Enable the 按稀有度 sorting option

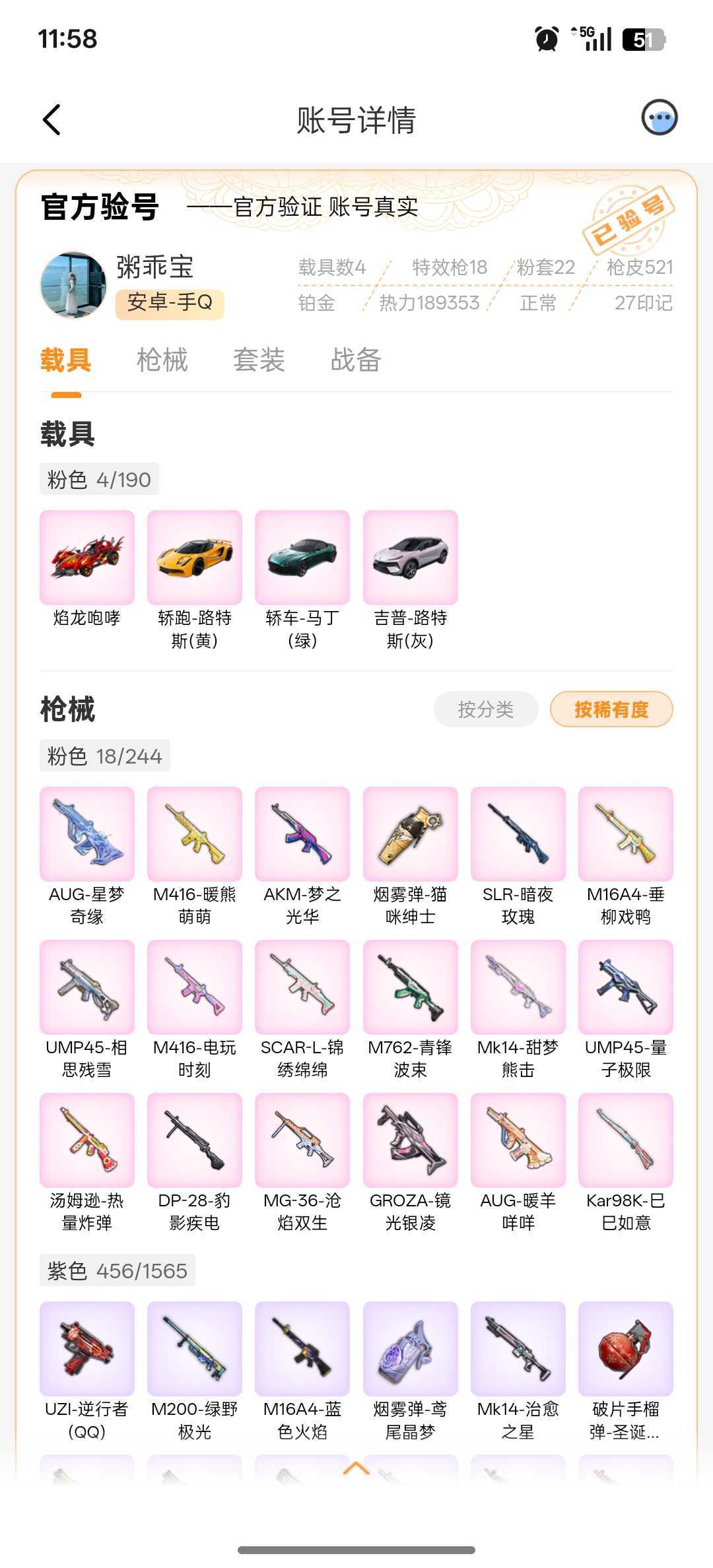(611, 709)
